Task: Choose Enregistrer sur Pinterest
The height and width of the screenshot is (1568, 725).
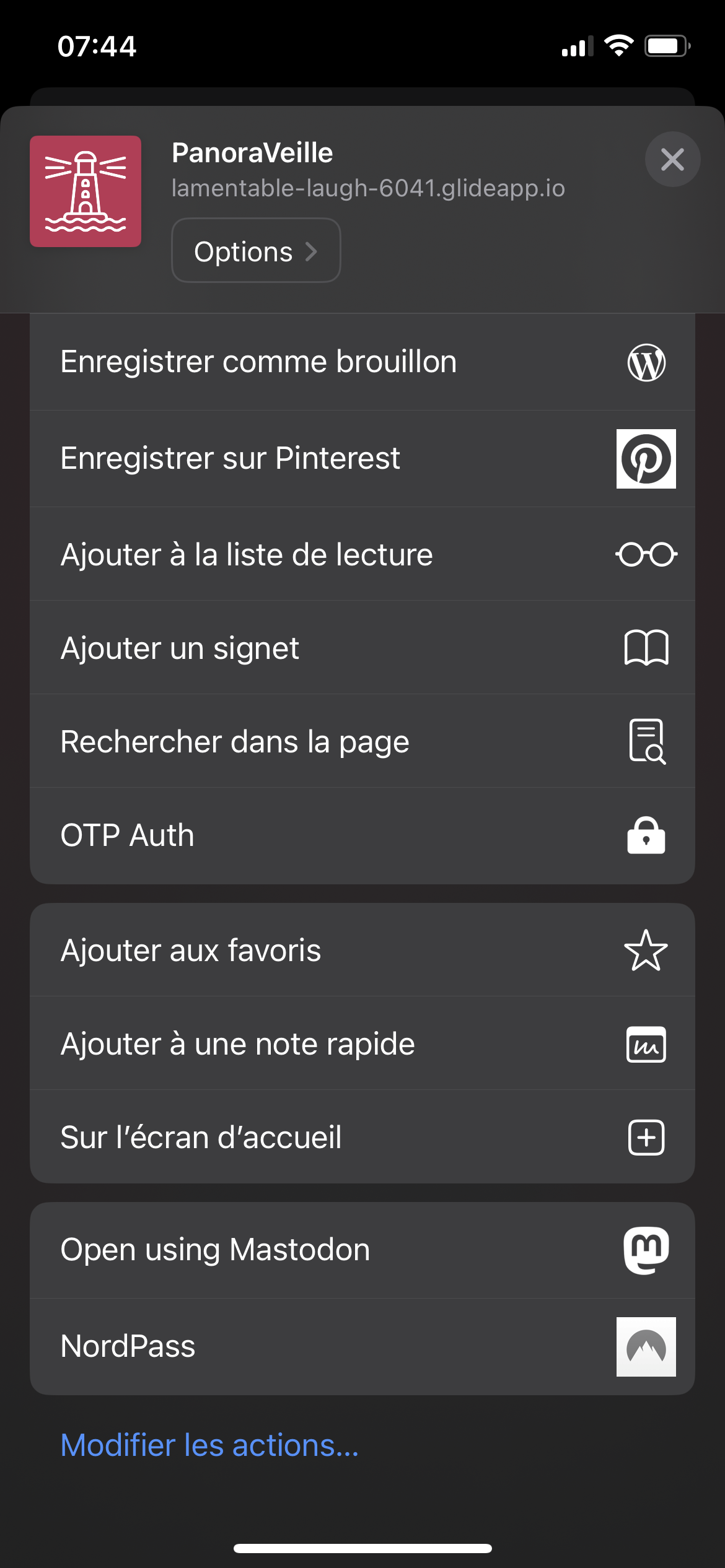Action: [x=362, y=459]
